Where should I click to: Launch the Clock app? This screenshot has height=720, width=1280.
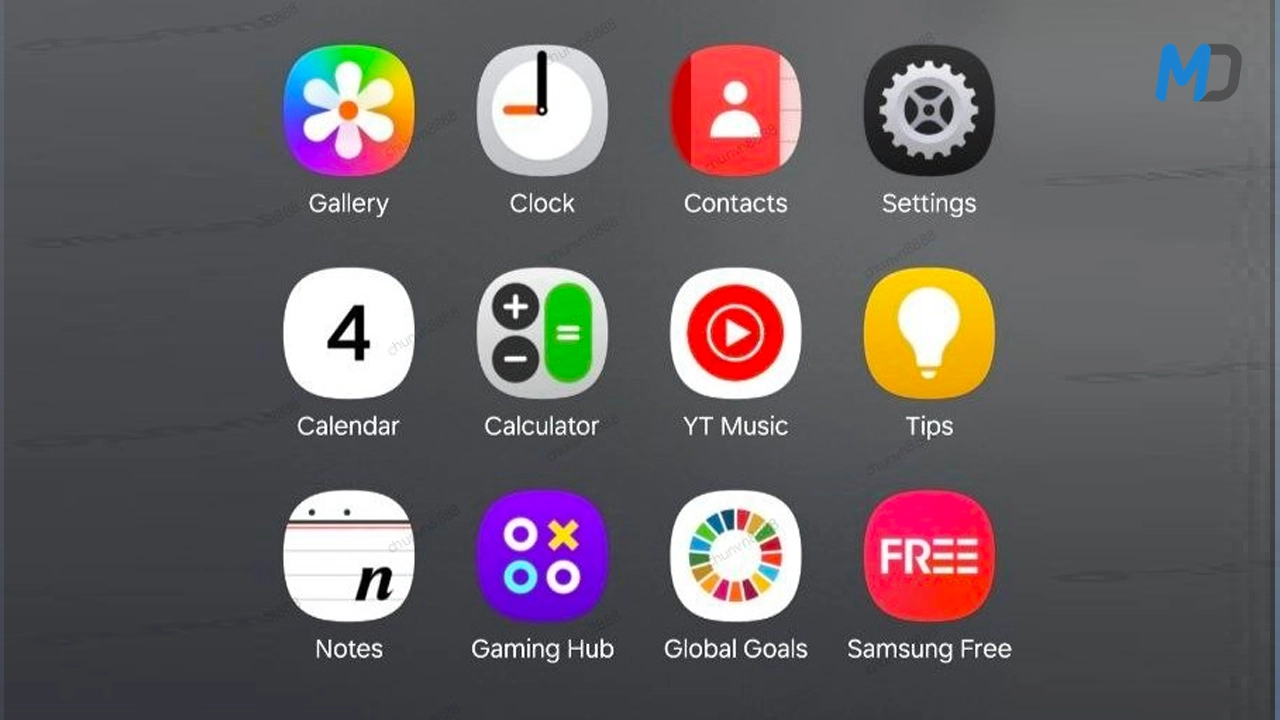click(542, 111)
